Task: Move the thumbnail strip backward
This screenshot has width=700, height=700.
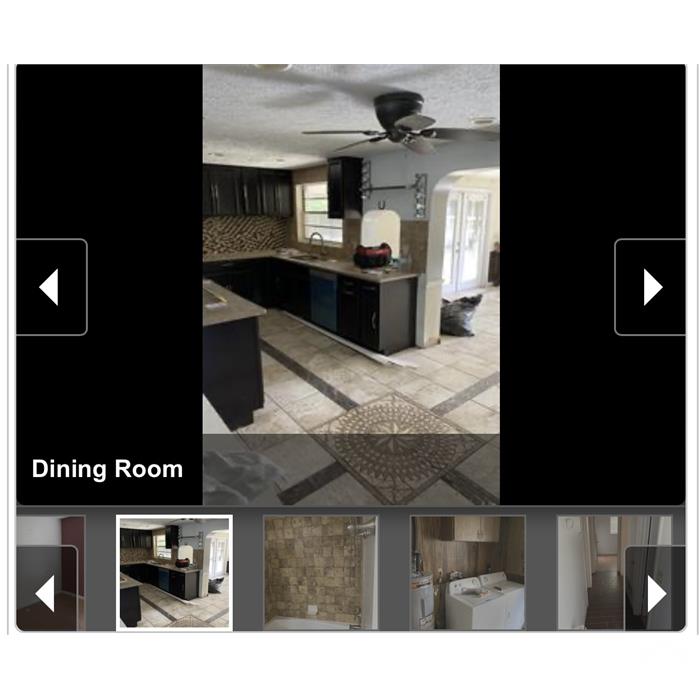Action: [x=47, y=588]
